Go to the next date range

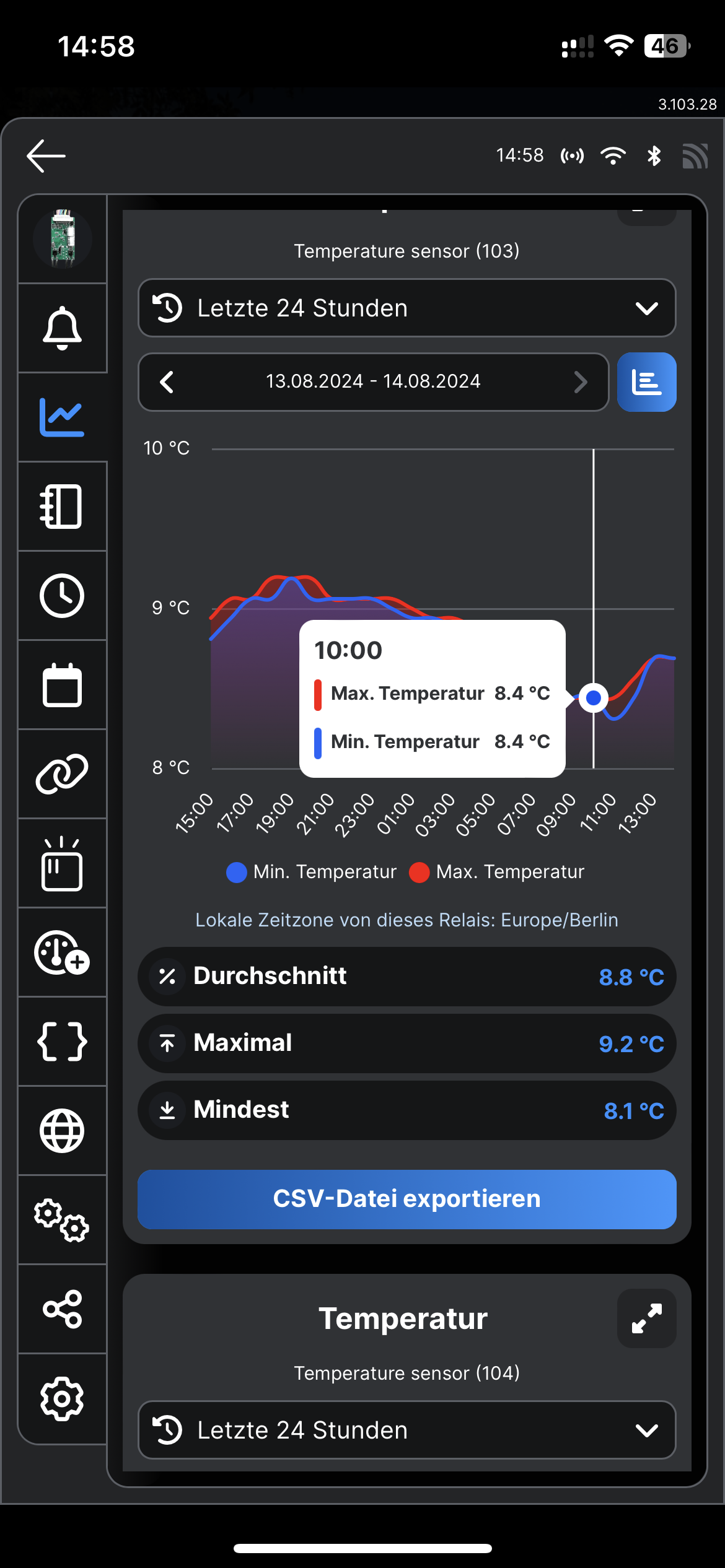point(581,382)
